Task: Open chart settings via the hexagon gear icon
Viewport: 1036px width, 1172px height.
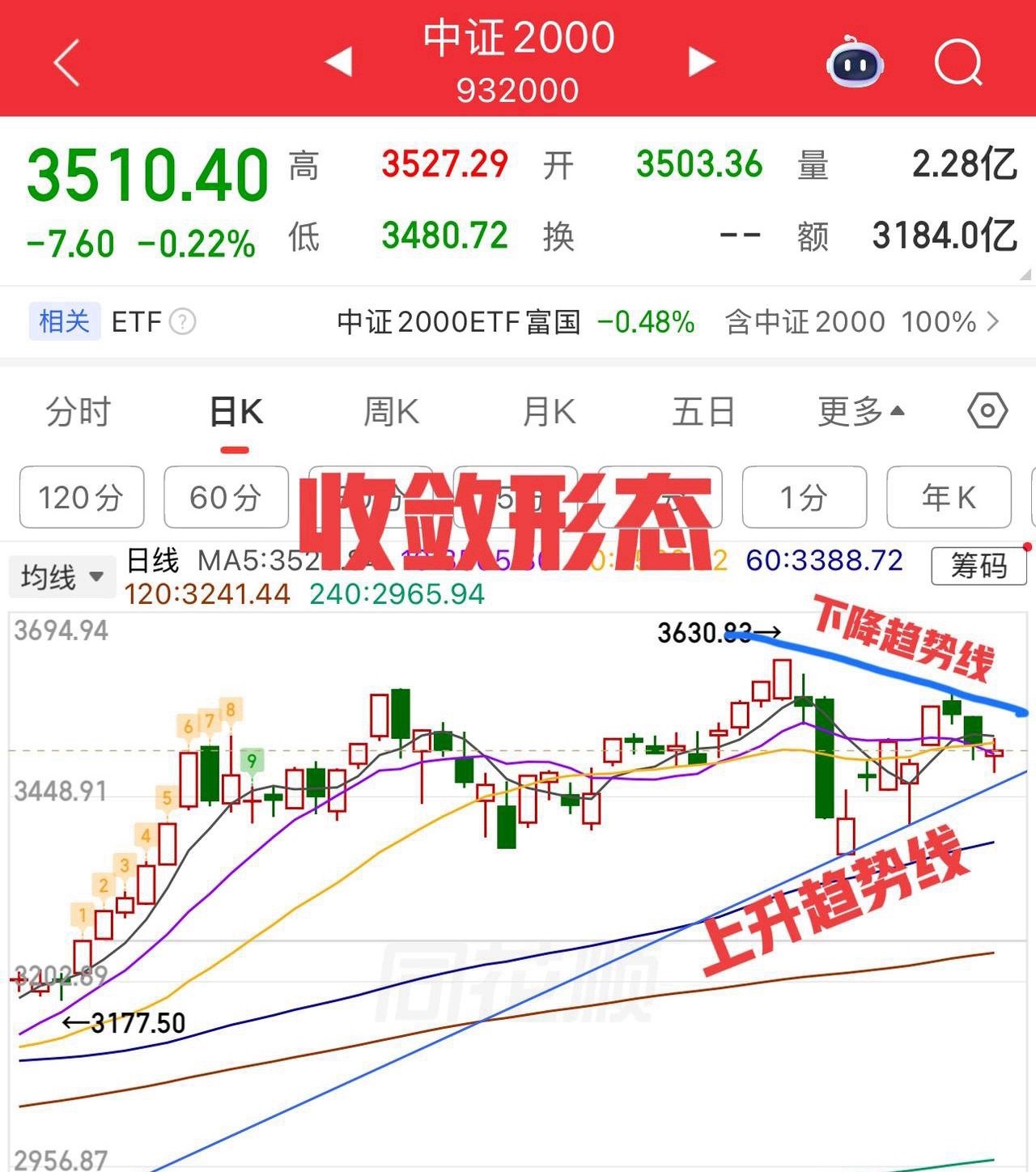Action: [987, 411]
